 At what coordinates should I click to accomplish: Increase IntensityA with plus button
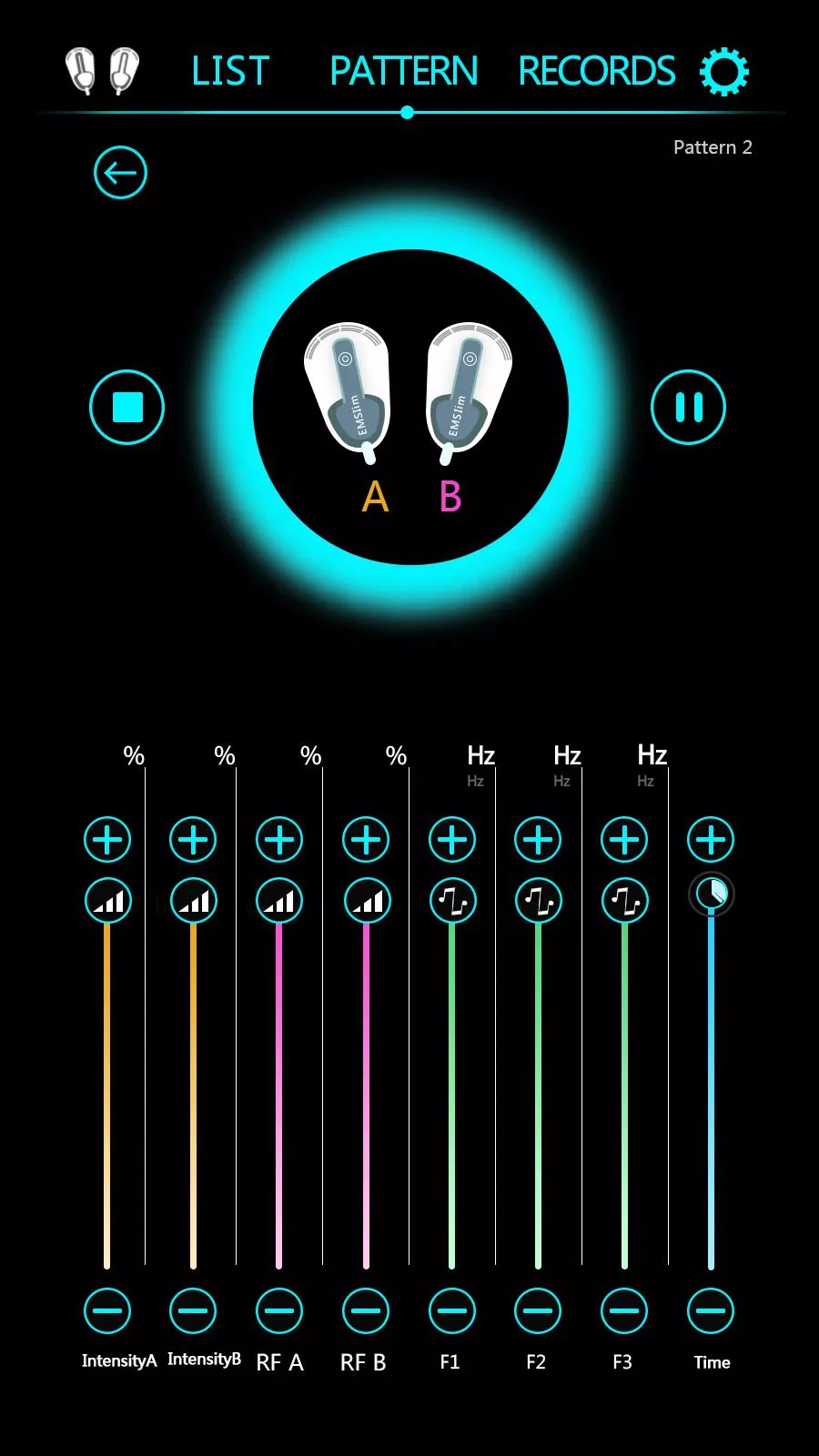click(107, 839)
